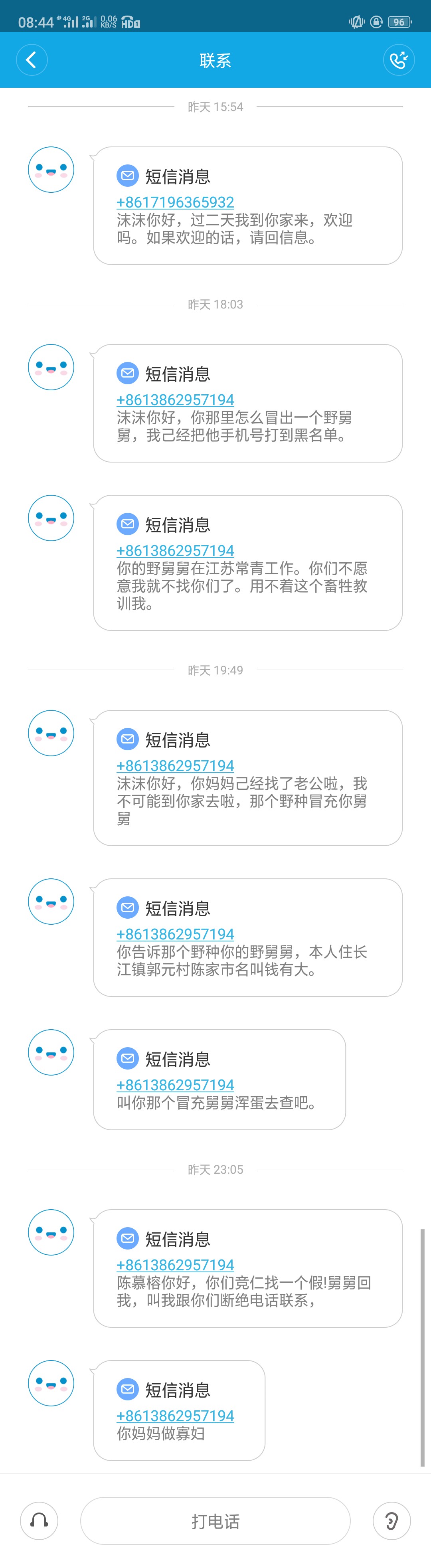Tap the number link above 你妈妈做寡妇
This screenshot has width=431, height=1568.
tap(175, 1416)
